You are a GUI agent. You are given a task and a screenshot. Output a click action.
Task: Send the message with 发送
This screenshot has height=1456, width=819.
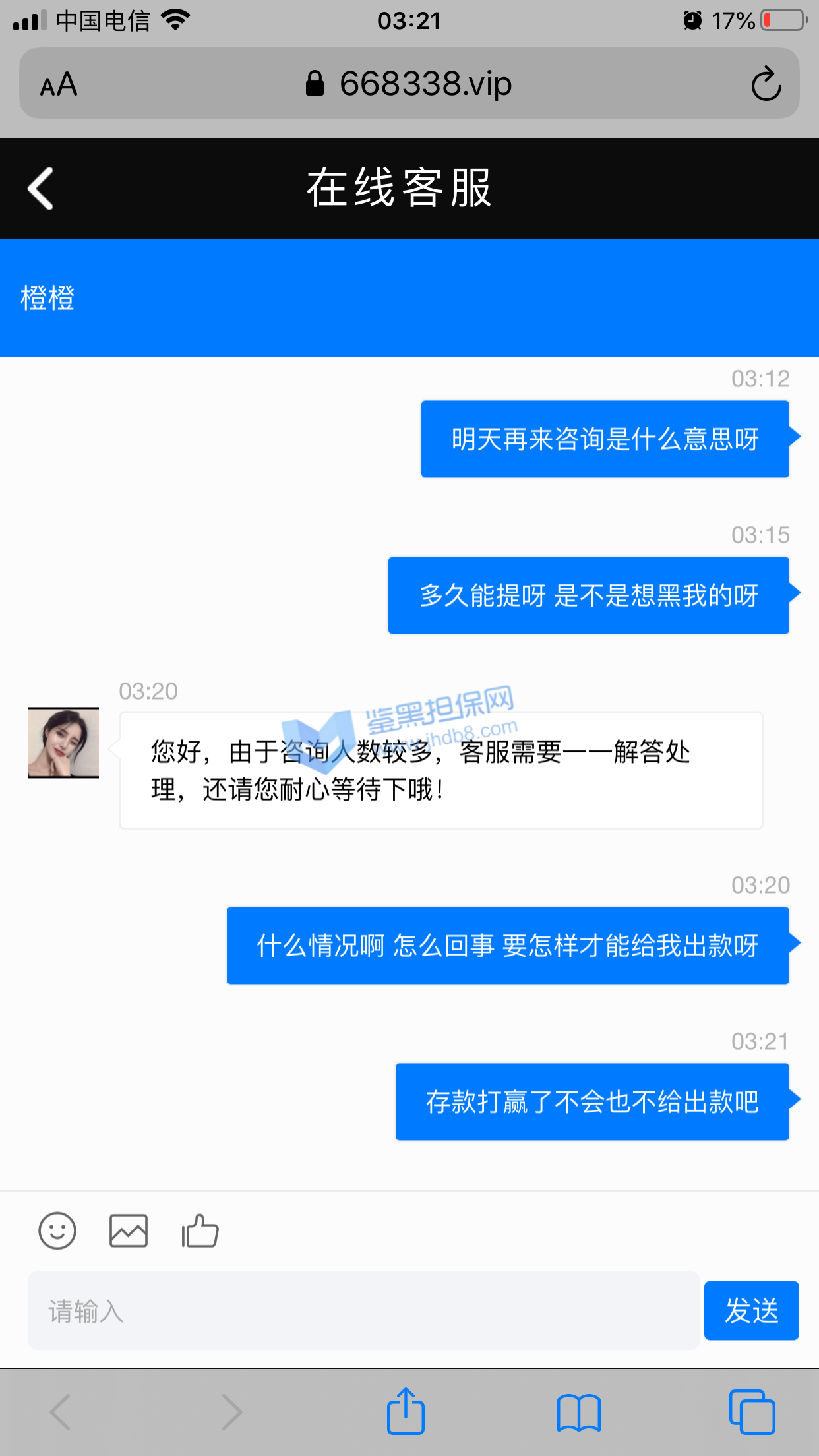(751, 1311)
